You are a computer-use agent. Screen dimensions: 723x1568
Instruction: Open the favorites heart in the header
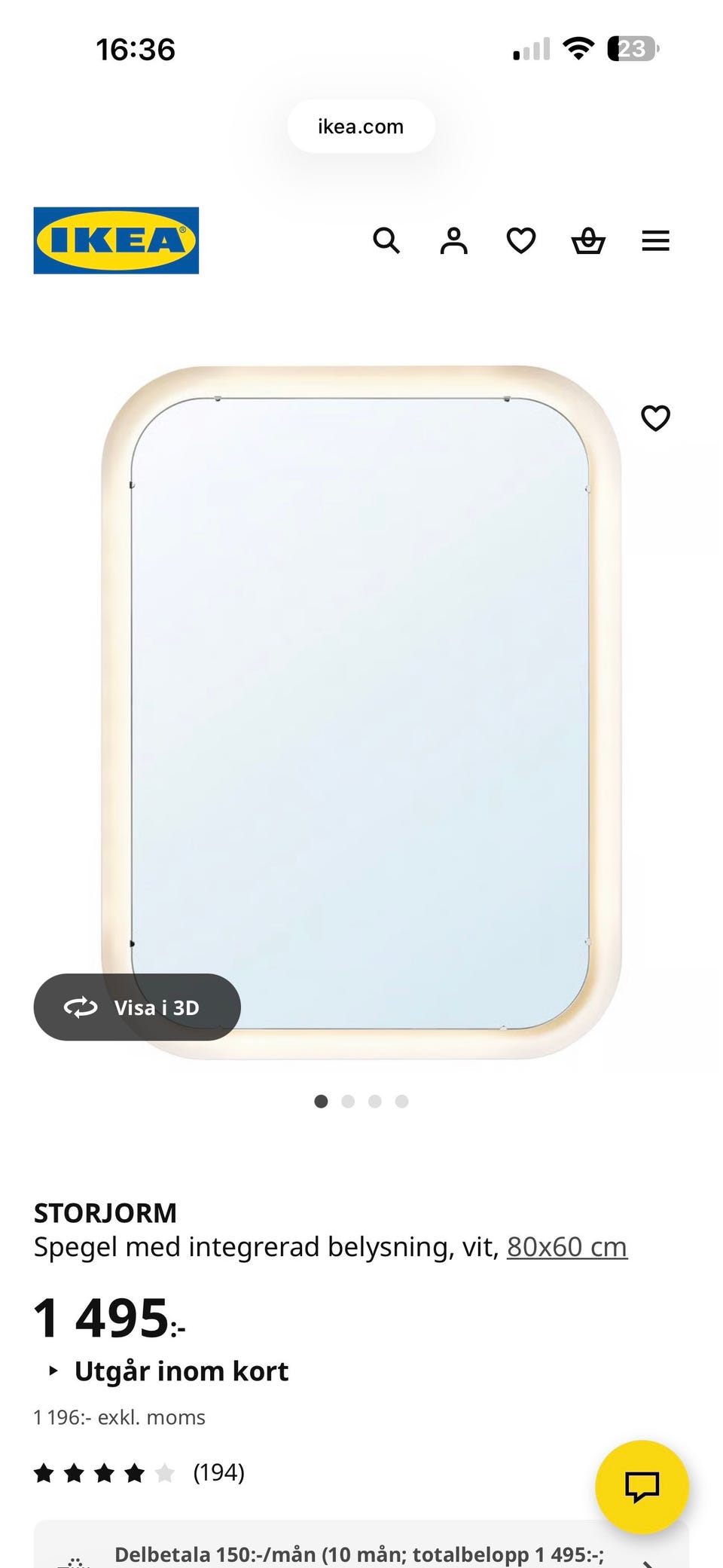click(x=520, y=240)
